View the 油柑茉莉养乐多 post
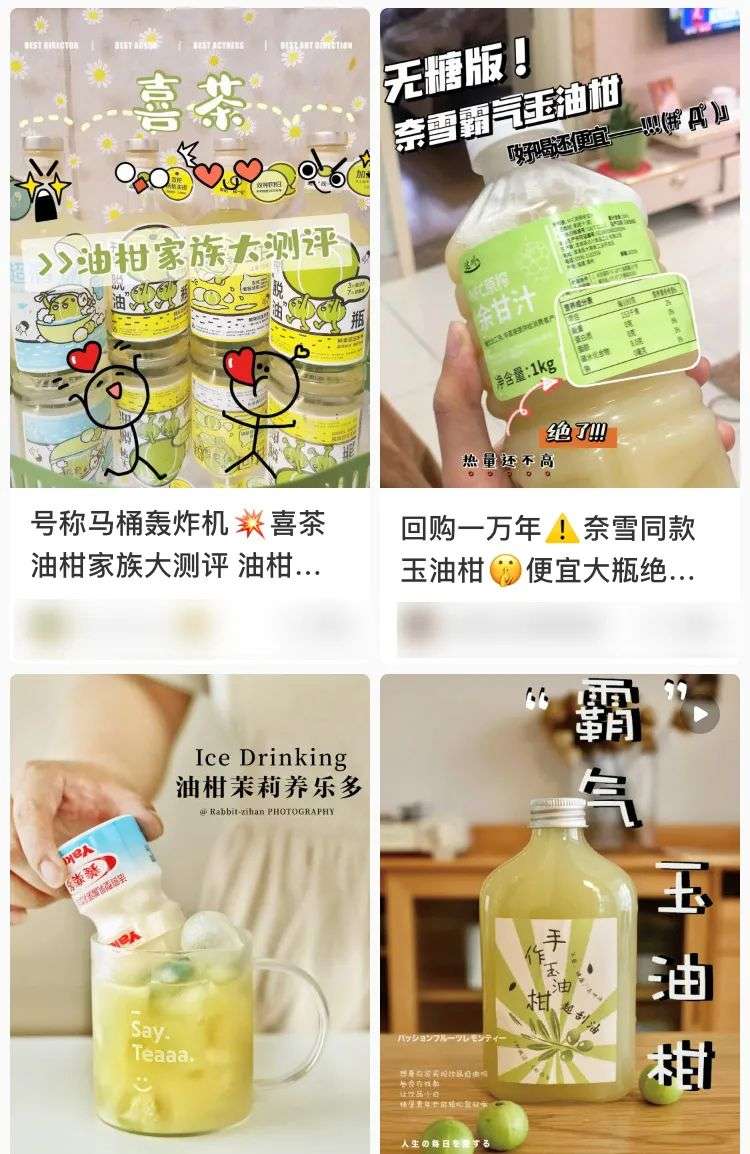 (189, 912)
